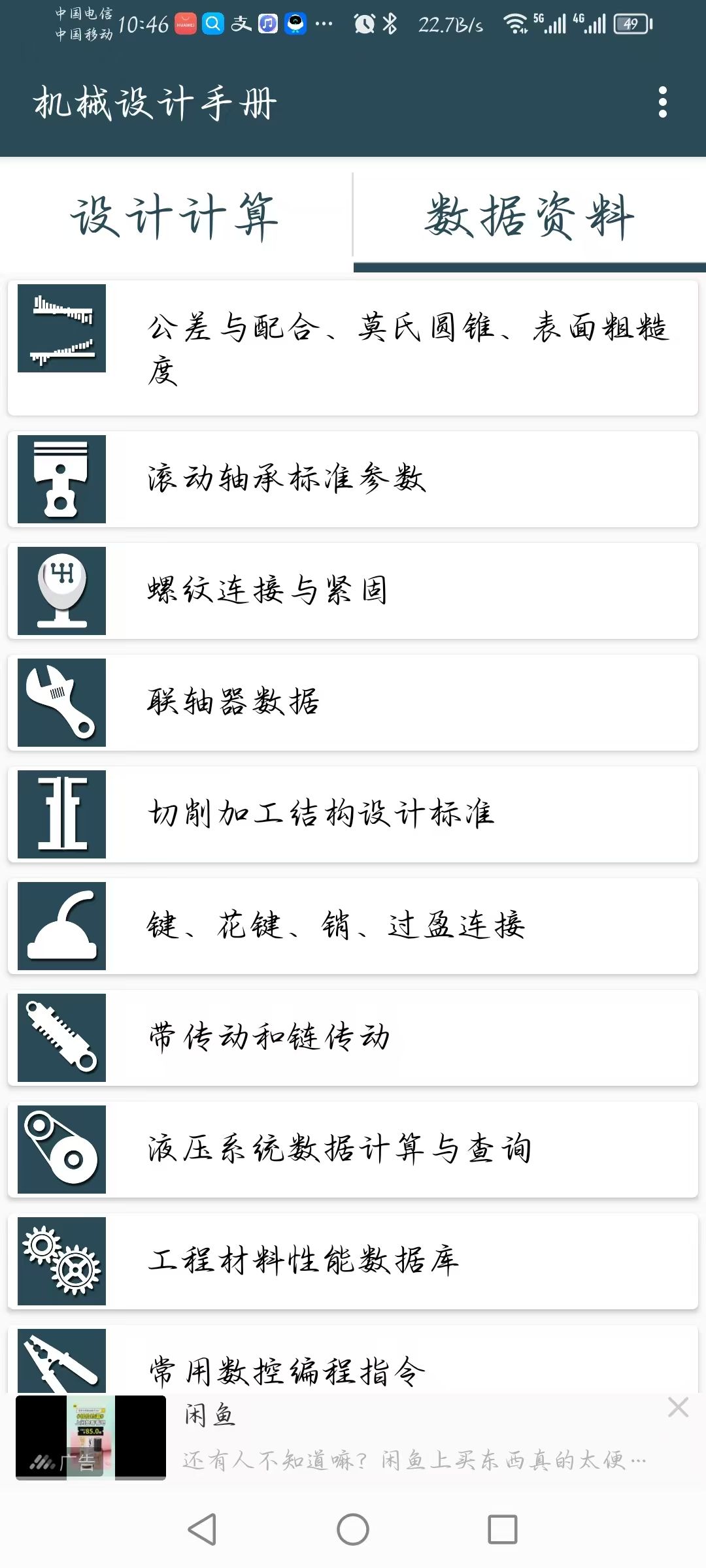Open the 闲鱼 advertisement
This screenshot has height=1568, width=706.
click(392, 1439)
